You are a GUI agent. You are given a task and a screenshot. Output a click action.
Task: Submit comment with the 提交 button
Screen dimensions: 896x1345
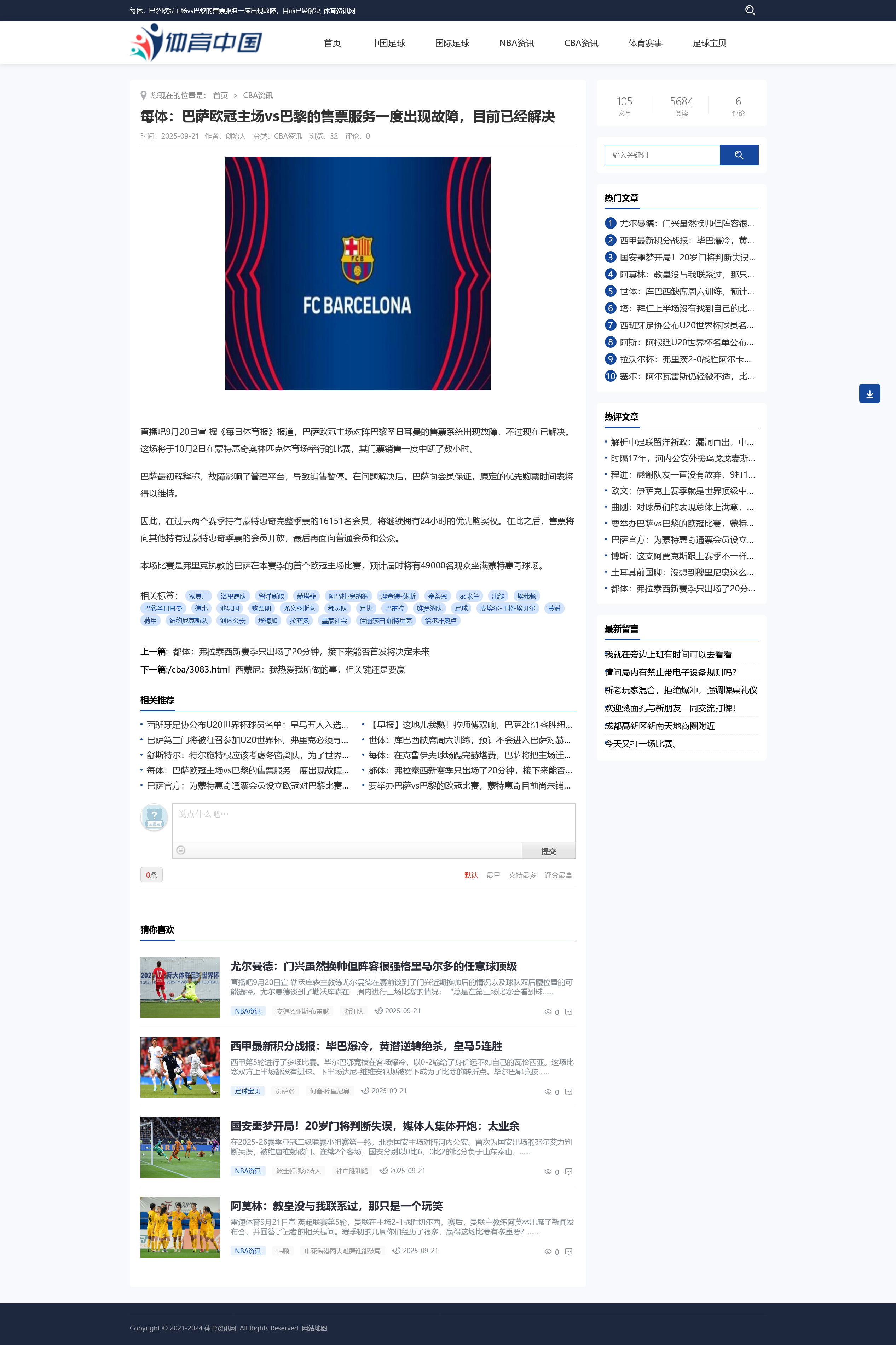point(548,851)
